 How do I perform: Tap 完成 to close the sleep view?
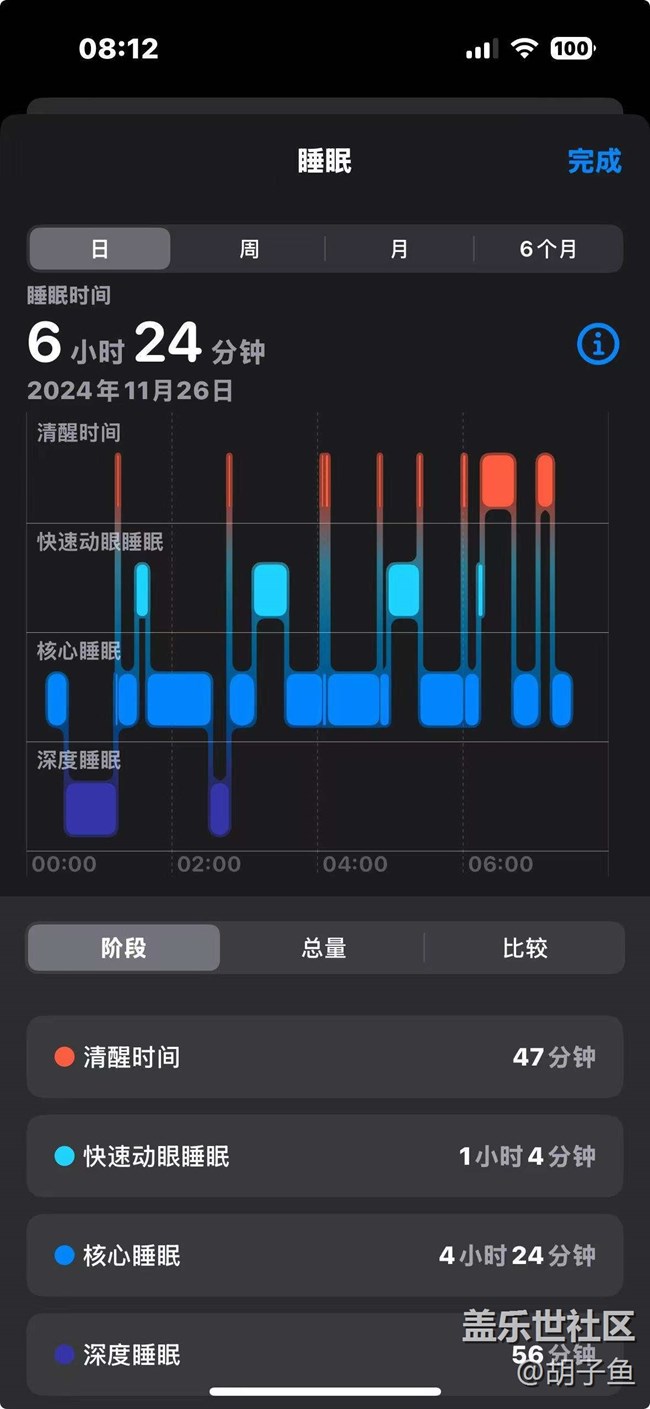pos(594,161)
